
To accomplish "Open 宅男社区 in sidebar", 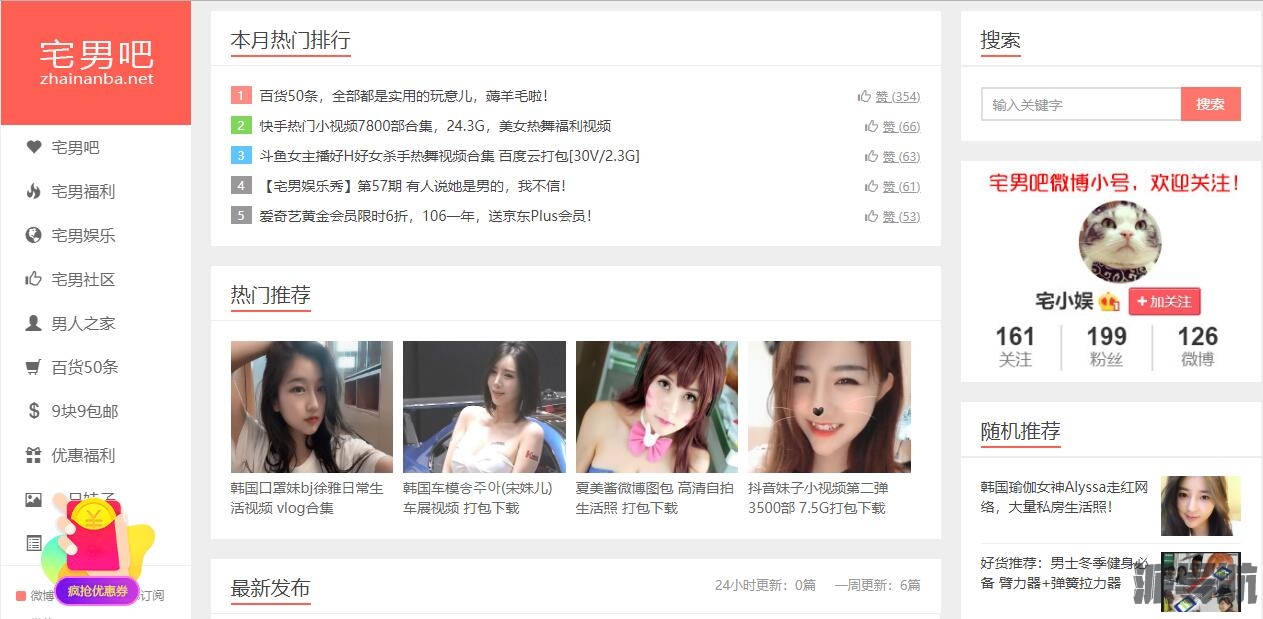I will 83,280.
